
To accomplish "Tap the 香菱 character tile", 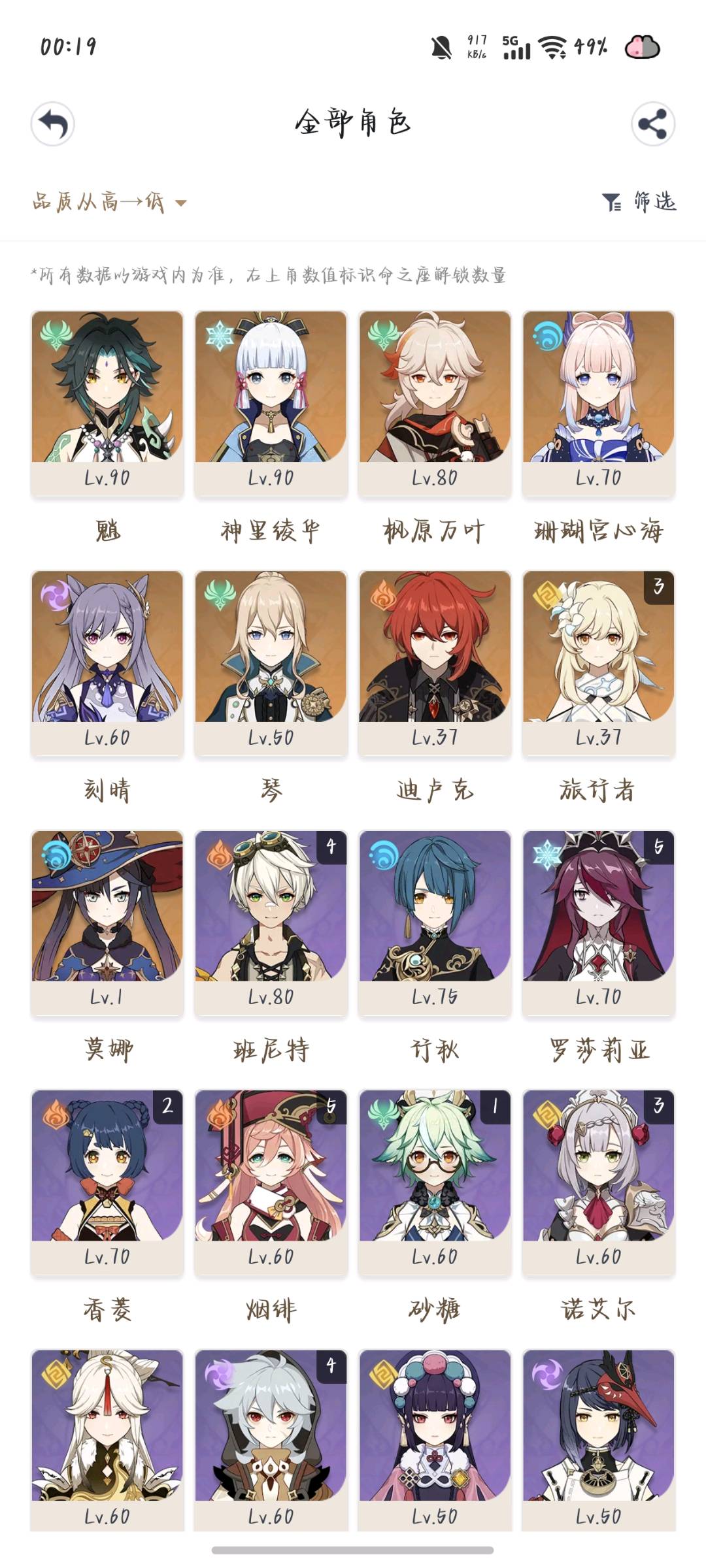I will pos(107,1181).
